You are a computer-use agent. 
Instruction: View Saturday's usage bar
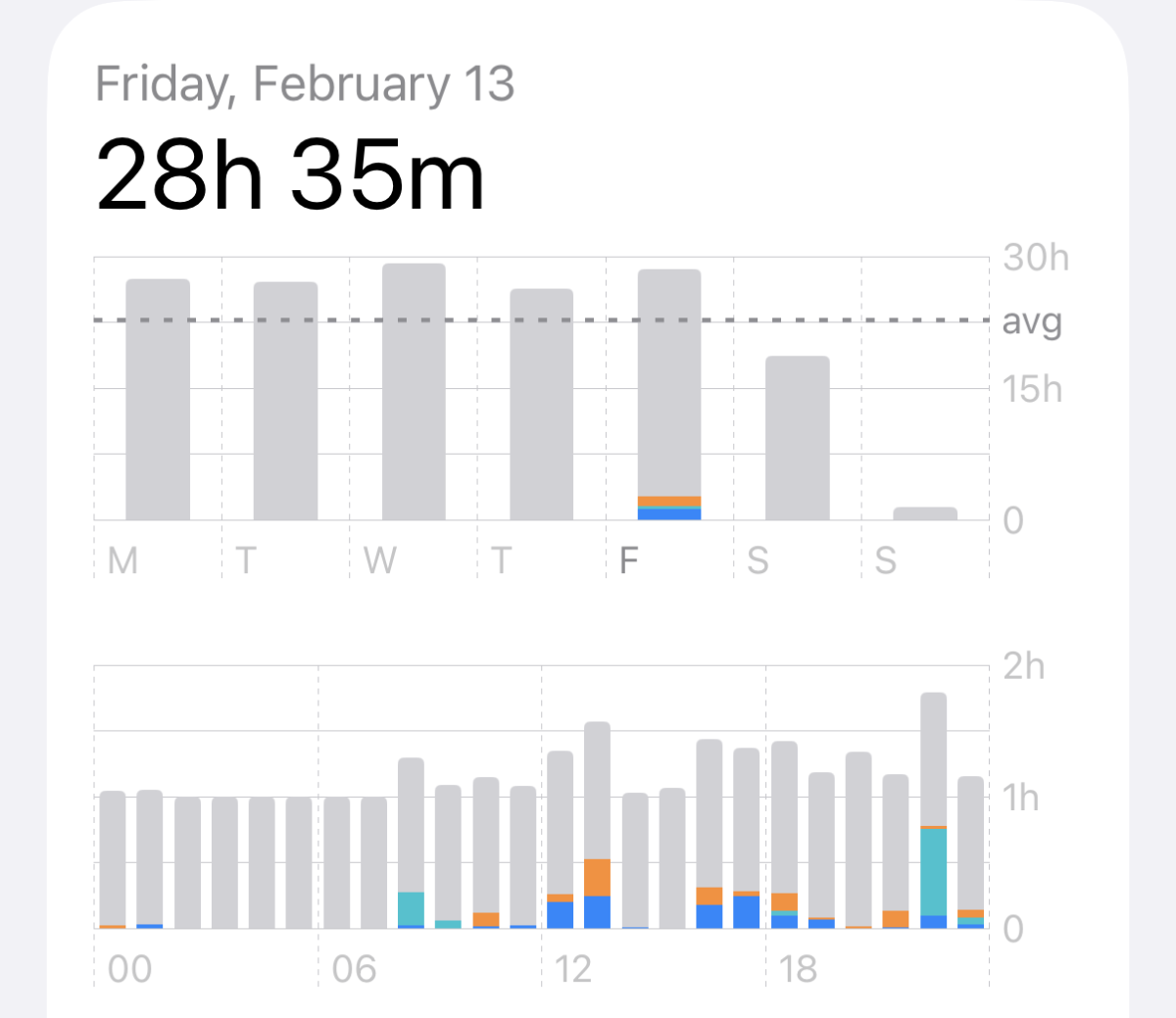797,438
